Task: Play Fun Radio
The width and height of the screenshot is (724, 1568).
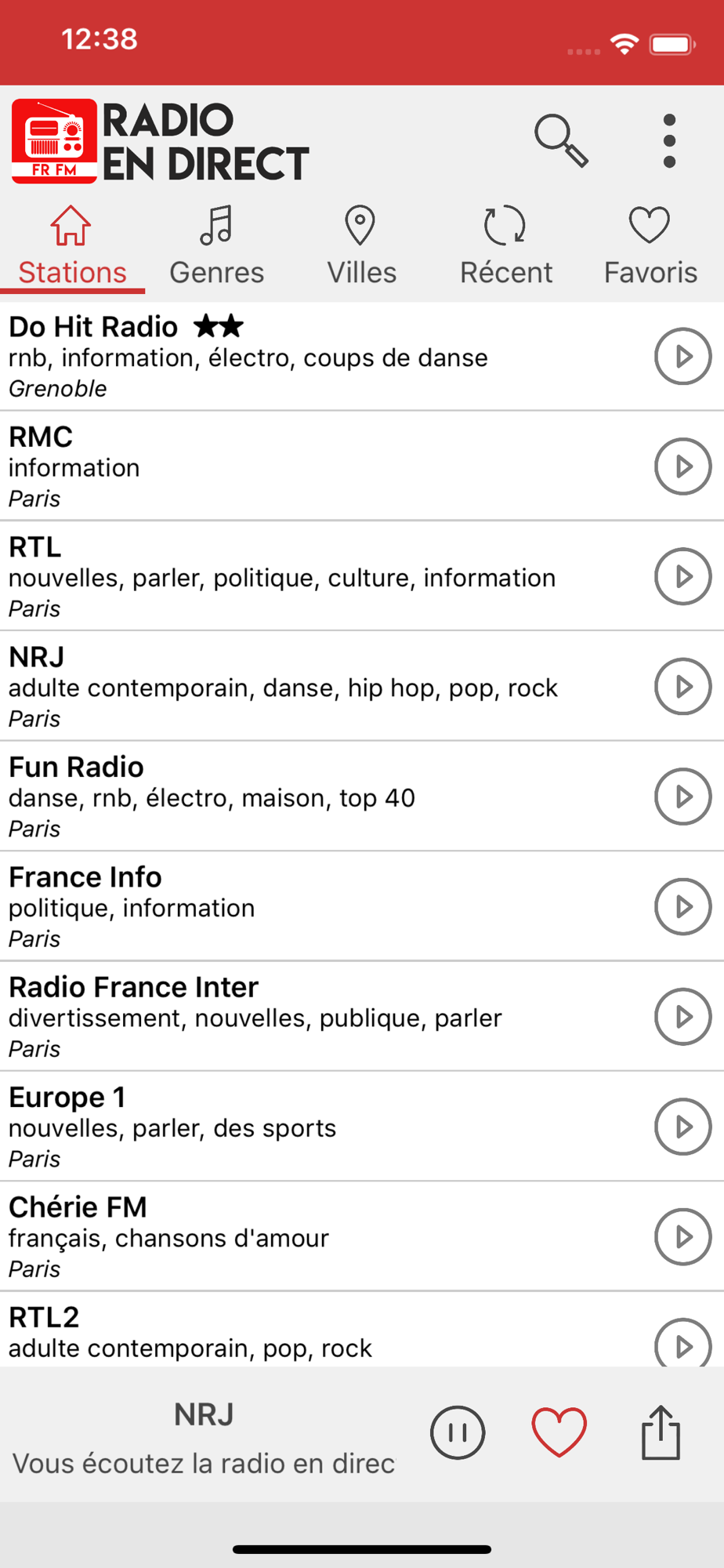Action: point(682,797)
